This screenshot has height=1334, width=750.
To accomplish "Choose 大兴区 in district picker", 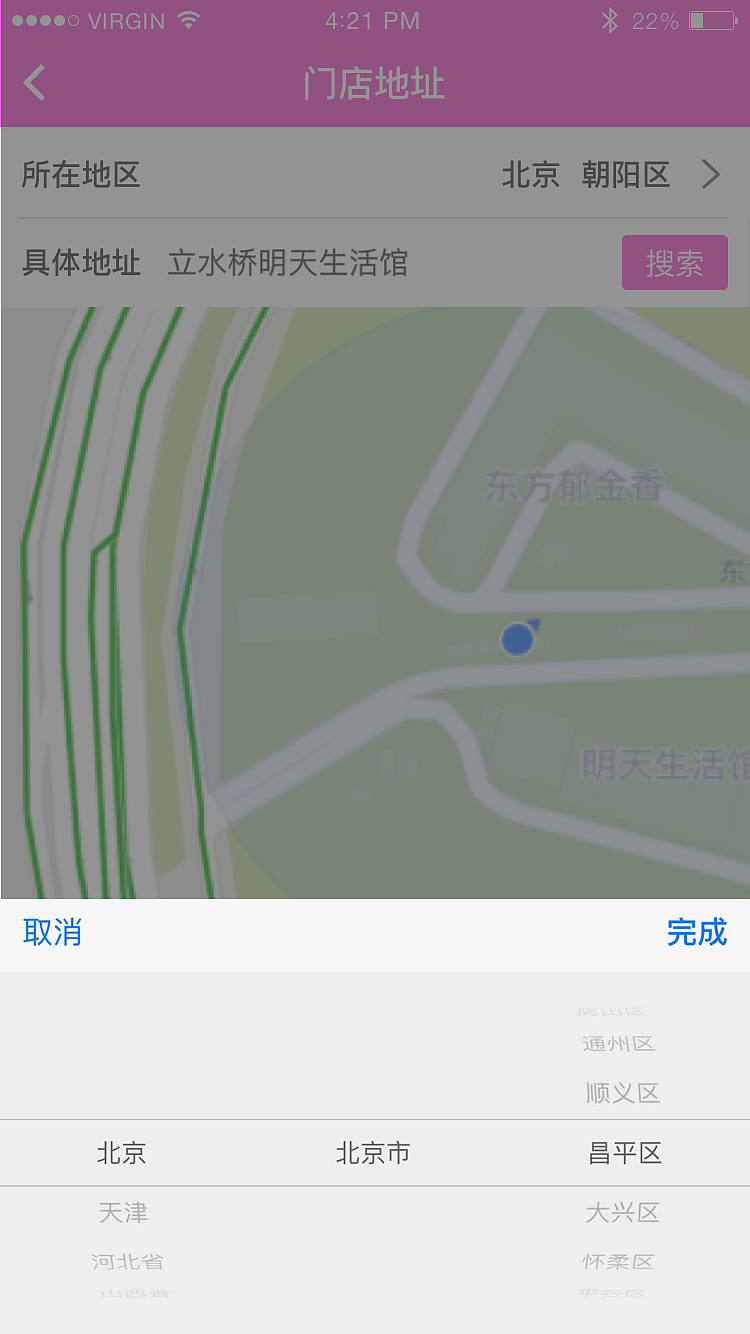I will (x=623, y=1213).
